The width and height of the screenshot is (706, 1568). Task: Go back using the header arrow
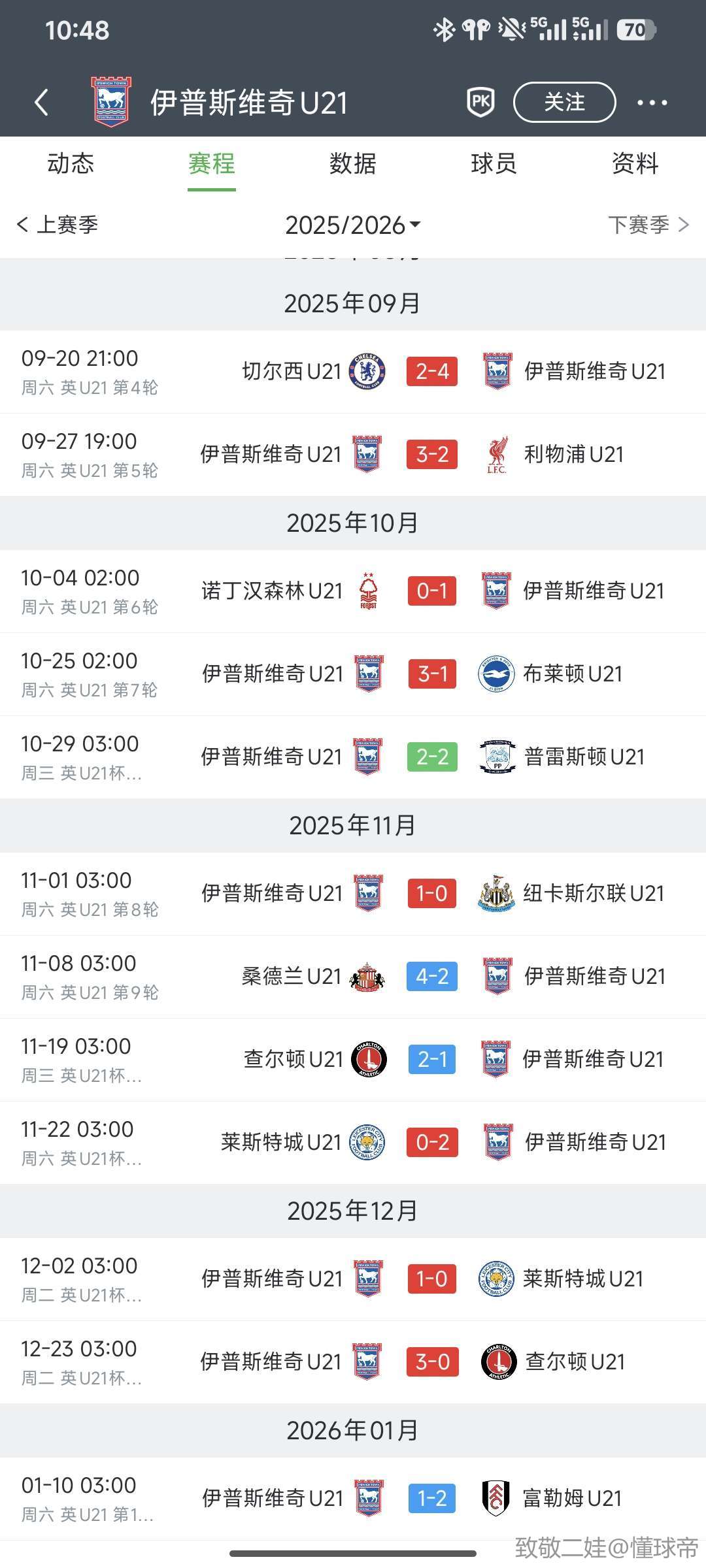coord(41,103)
